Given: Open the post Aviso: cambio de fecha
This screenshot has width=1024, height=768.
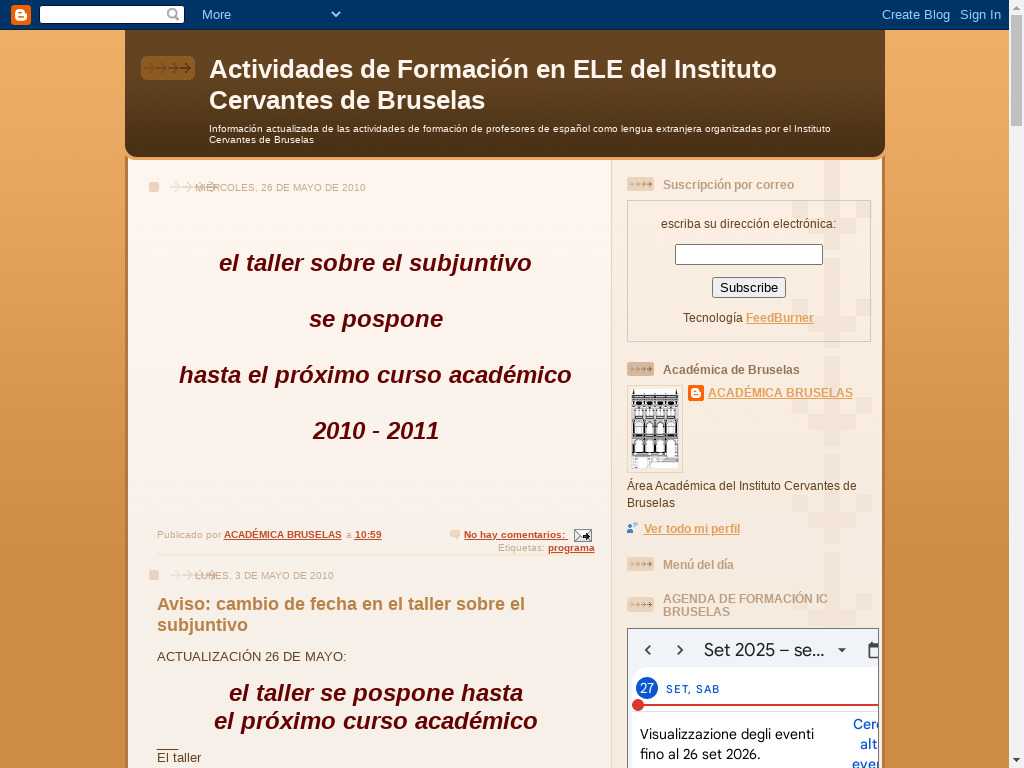Looking at the screenshot, I should coord(340,614).
